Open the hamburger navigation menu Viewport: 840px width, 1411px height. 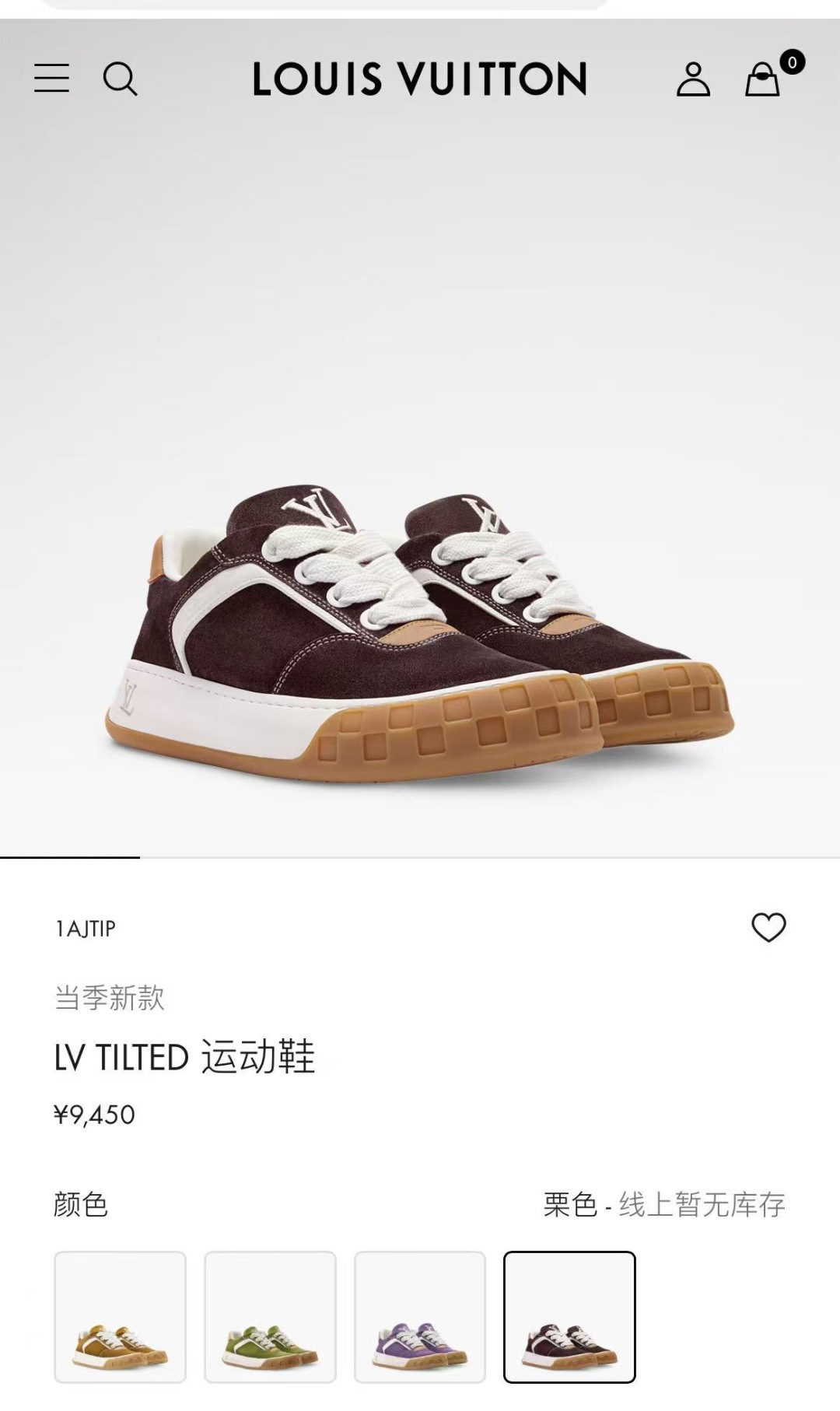point(51,79)
